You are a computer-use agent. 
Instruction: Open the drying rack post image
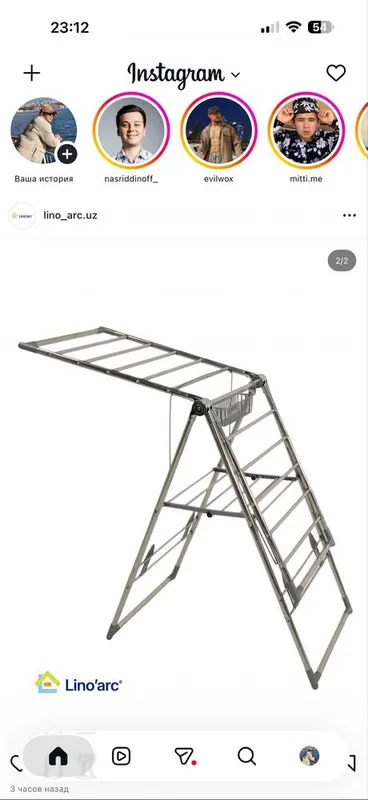point(184,478)
